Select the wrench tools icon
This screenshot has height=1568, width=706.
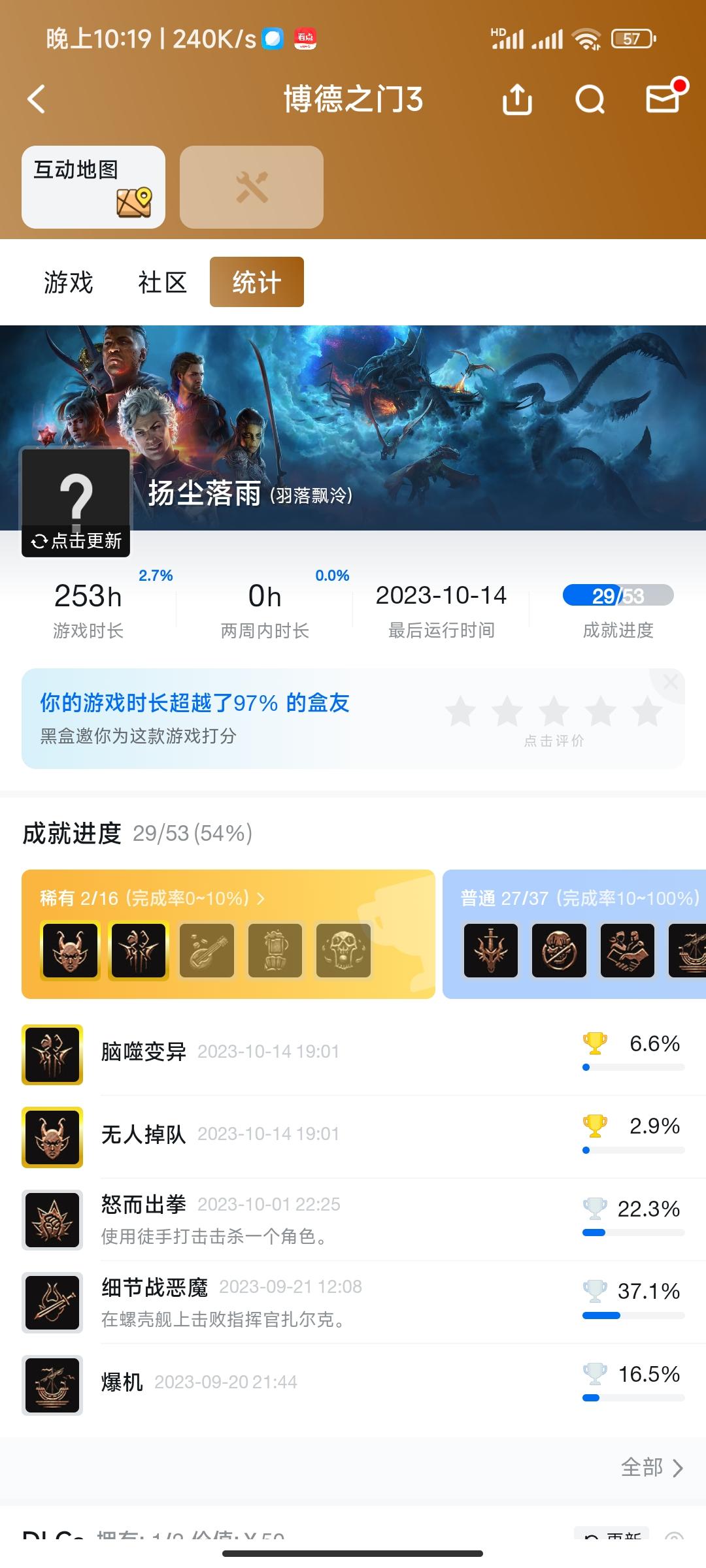coord(251,188)
